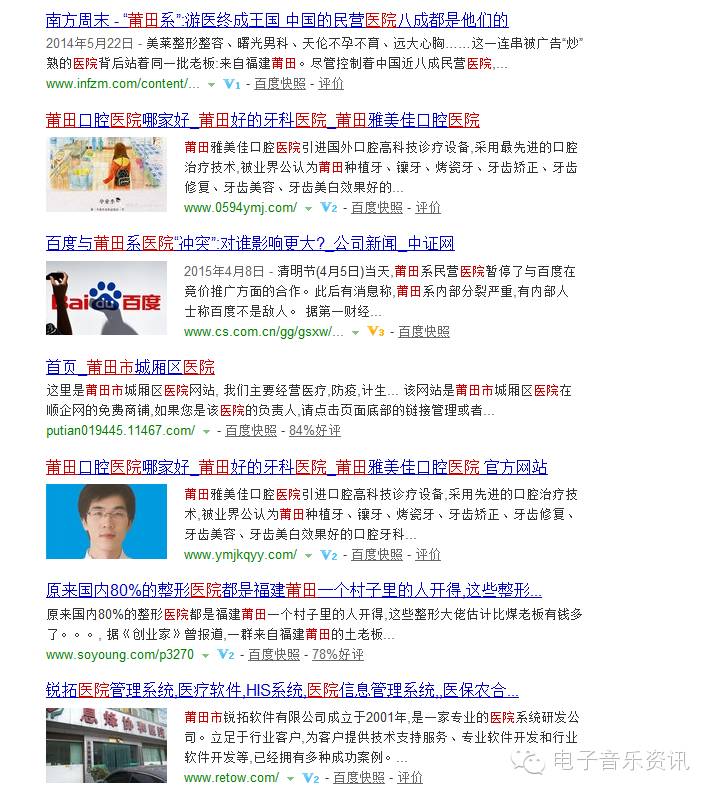The width and height of the screenshot is (711, 796).
Task: Tap the portrait thumbnail of 官方网站 result
Action: click(x=106, y=521)
